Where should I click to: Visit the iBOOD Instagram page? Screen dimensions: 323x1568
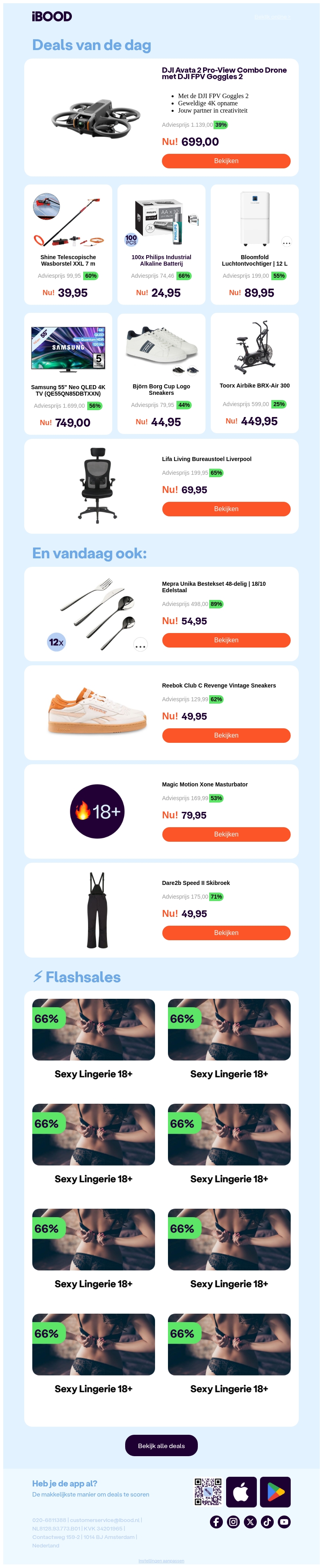pyautogui.click(x=233, y=1522)
